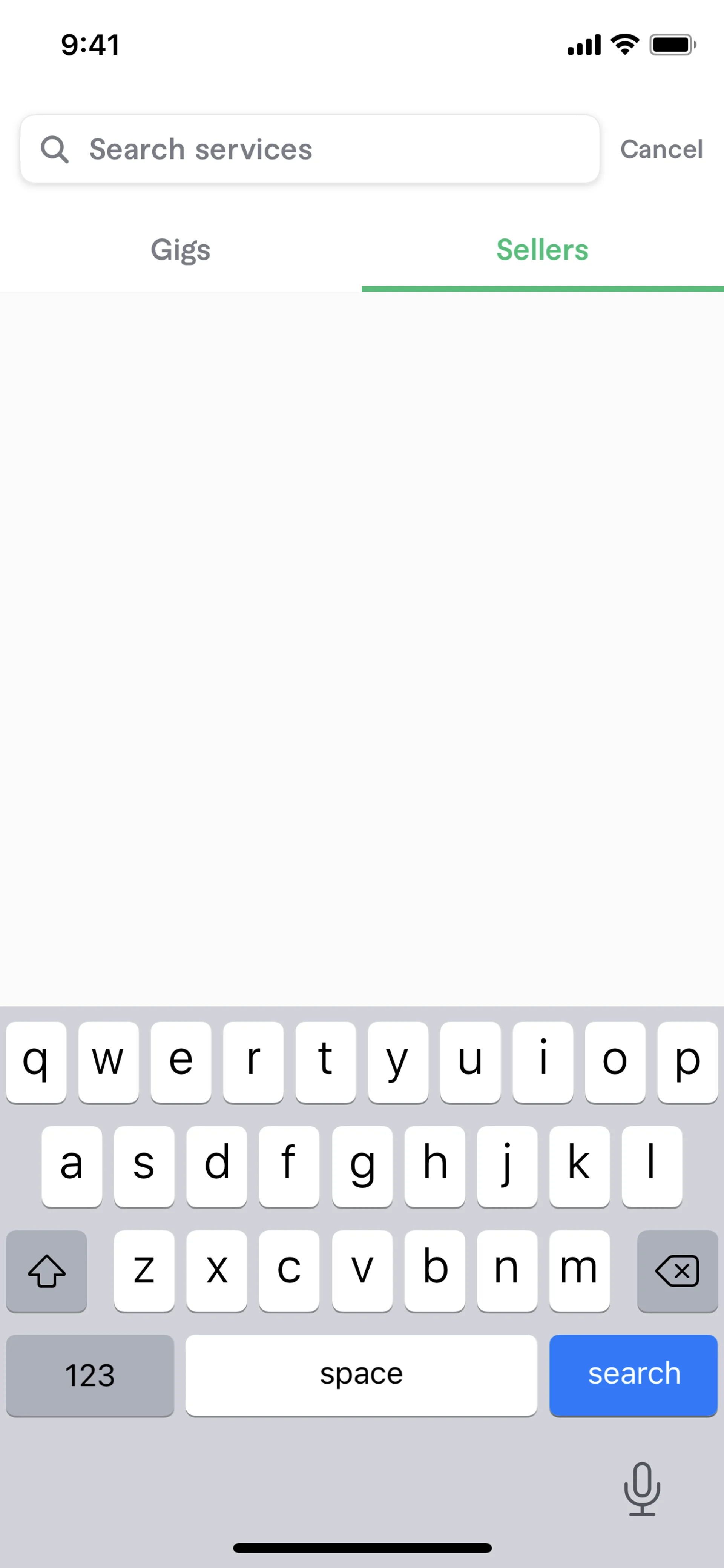The image size is (724, 1568).
Task: Tap the Search services field
Action: coord(310,149)
